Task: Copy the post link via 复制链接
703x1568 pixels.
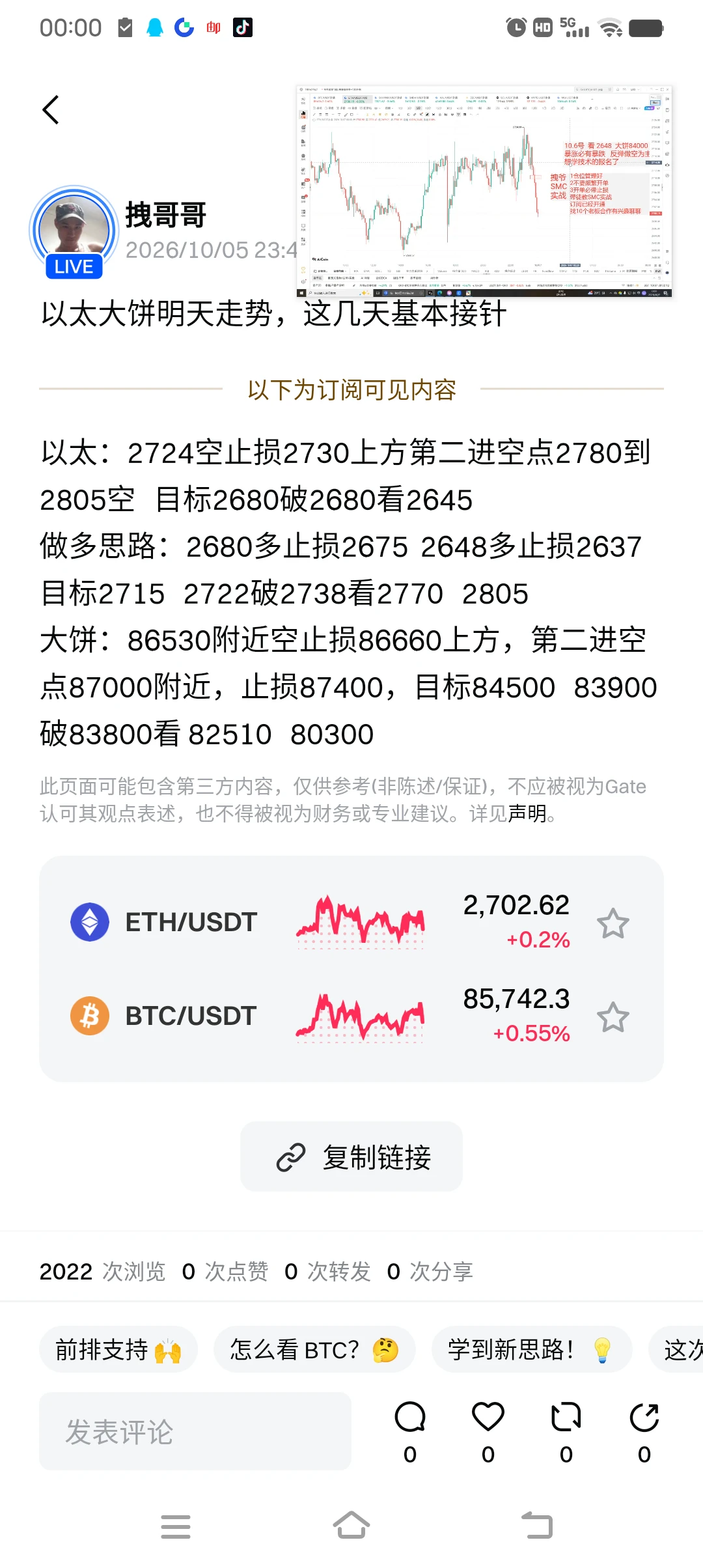Action: point(351,1156)
